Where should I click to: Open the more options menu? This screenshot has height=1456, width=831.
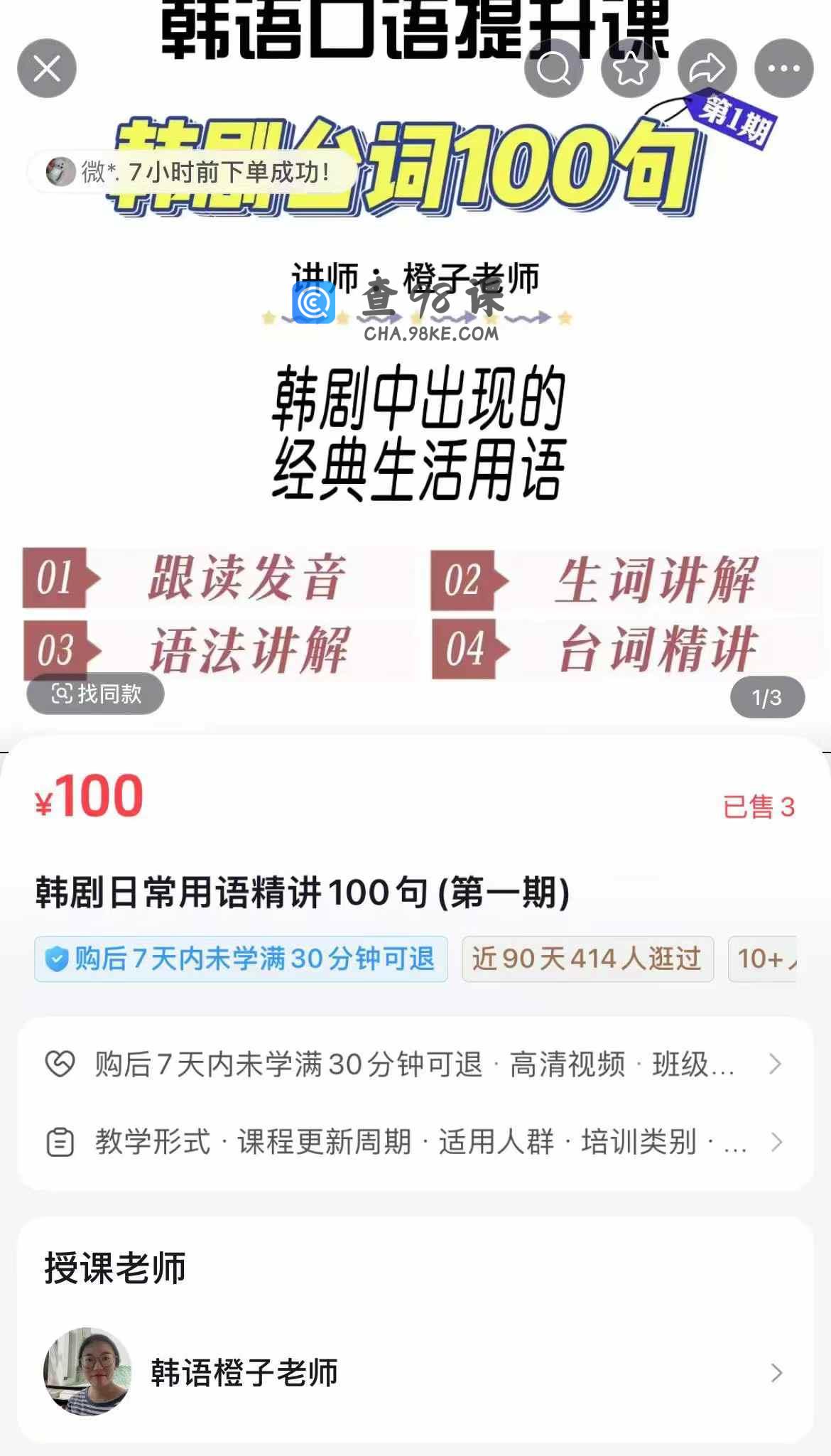[783, 69]
